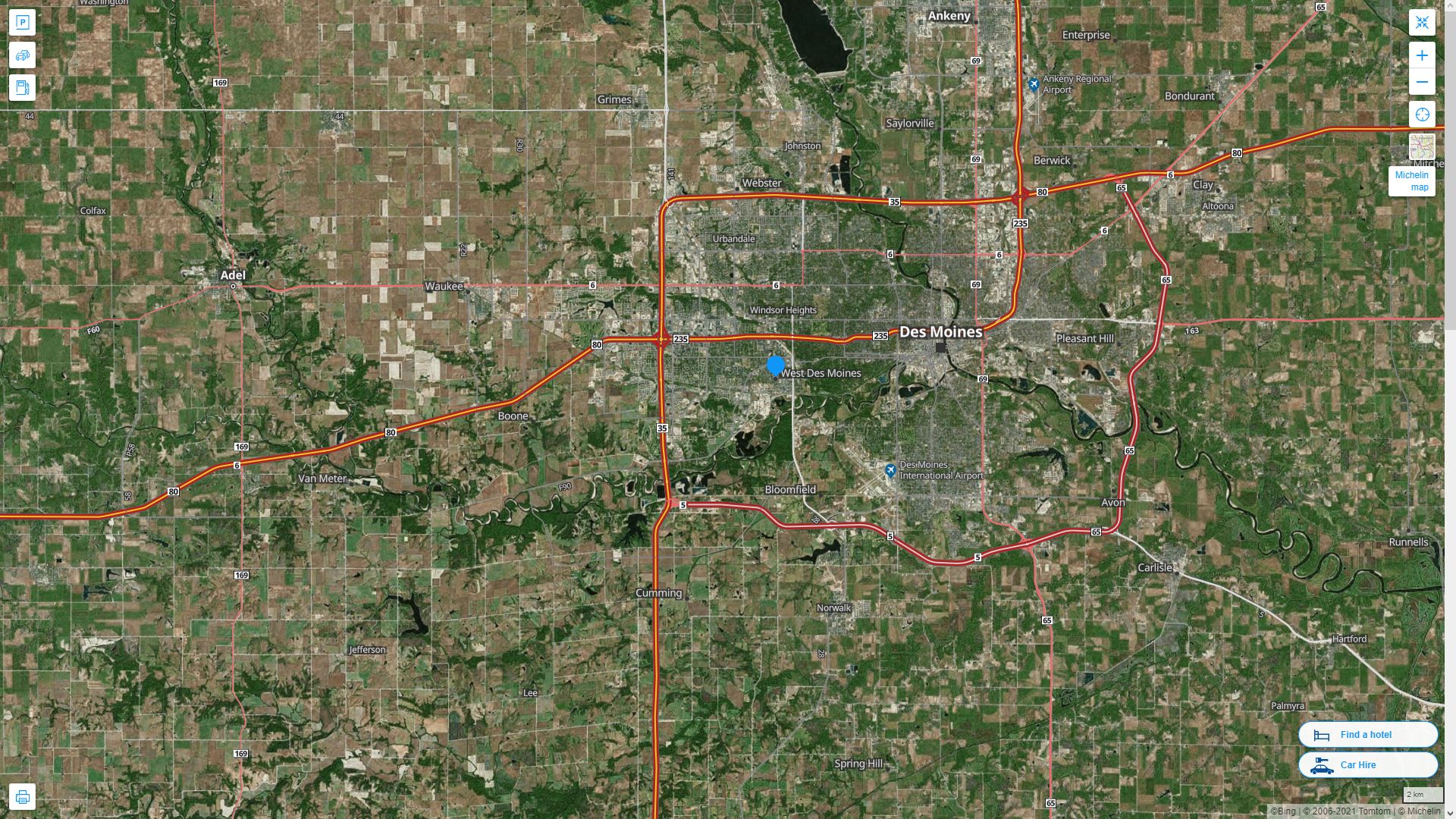Print the current map
Viewport: 1456px width, 819px height.
coord(22,797)
